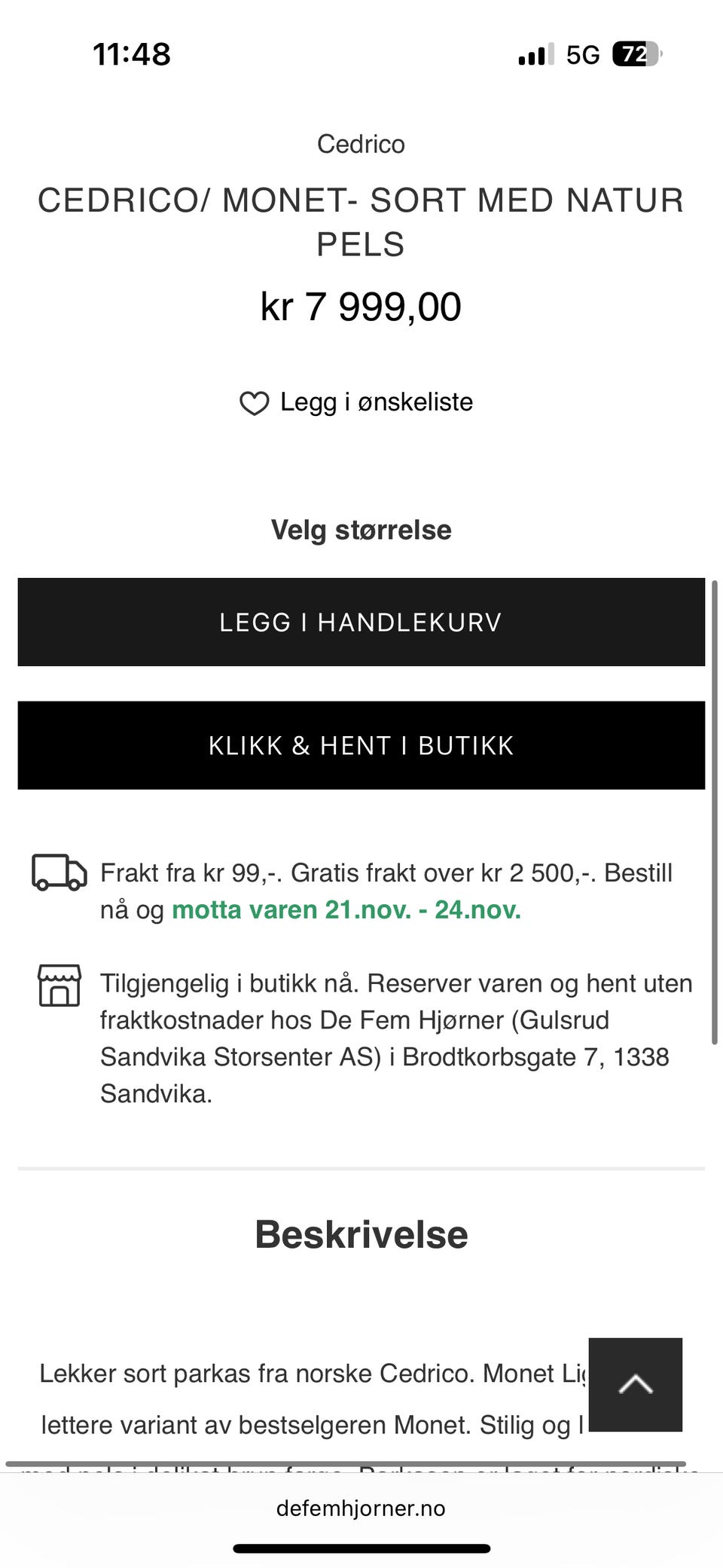This screenshot has width=723, height=1568.
Task: Click the heart icon to favorite item
Action: [x=254, y=402]
